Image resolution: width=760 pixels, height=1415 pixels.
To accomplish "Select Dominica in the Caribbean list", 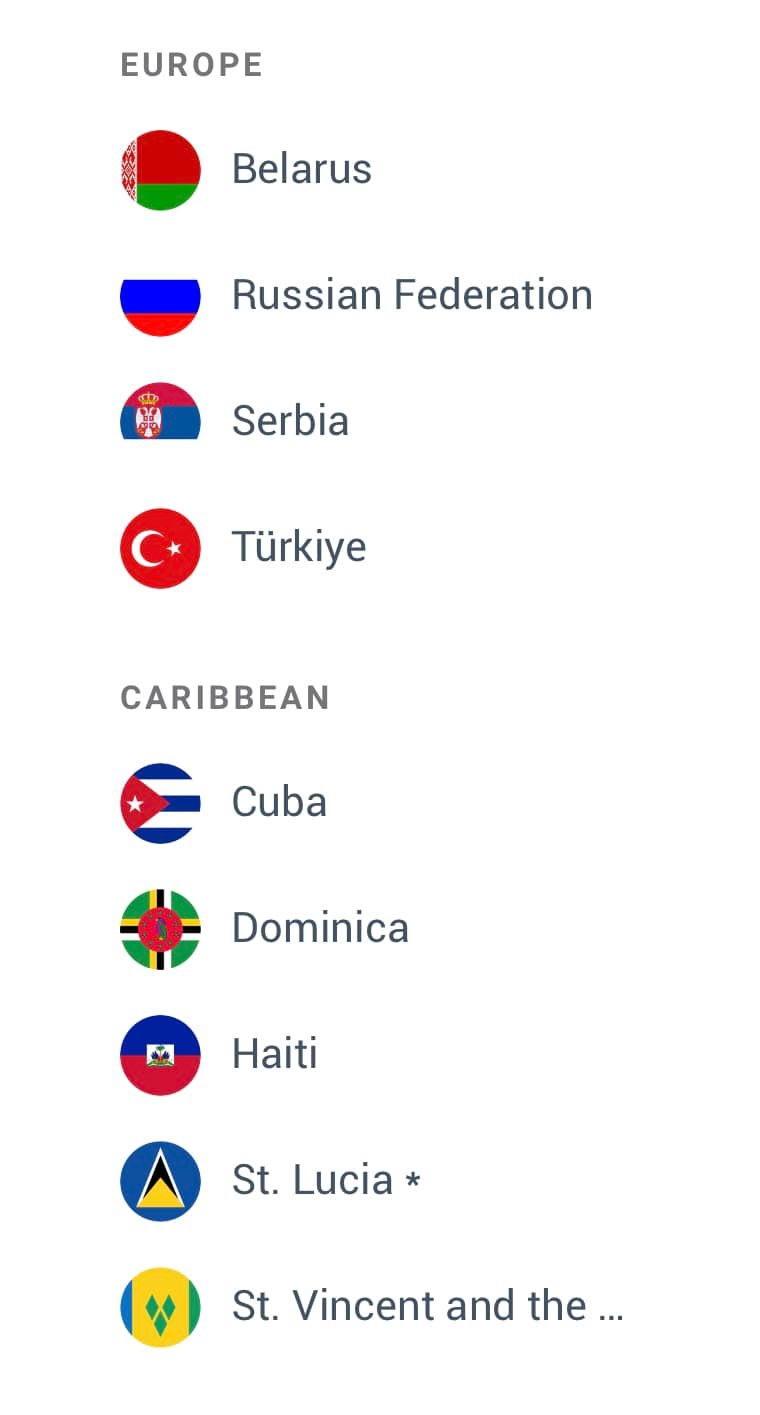I will [x=320, y=928].
